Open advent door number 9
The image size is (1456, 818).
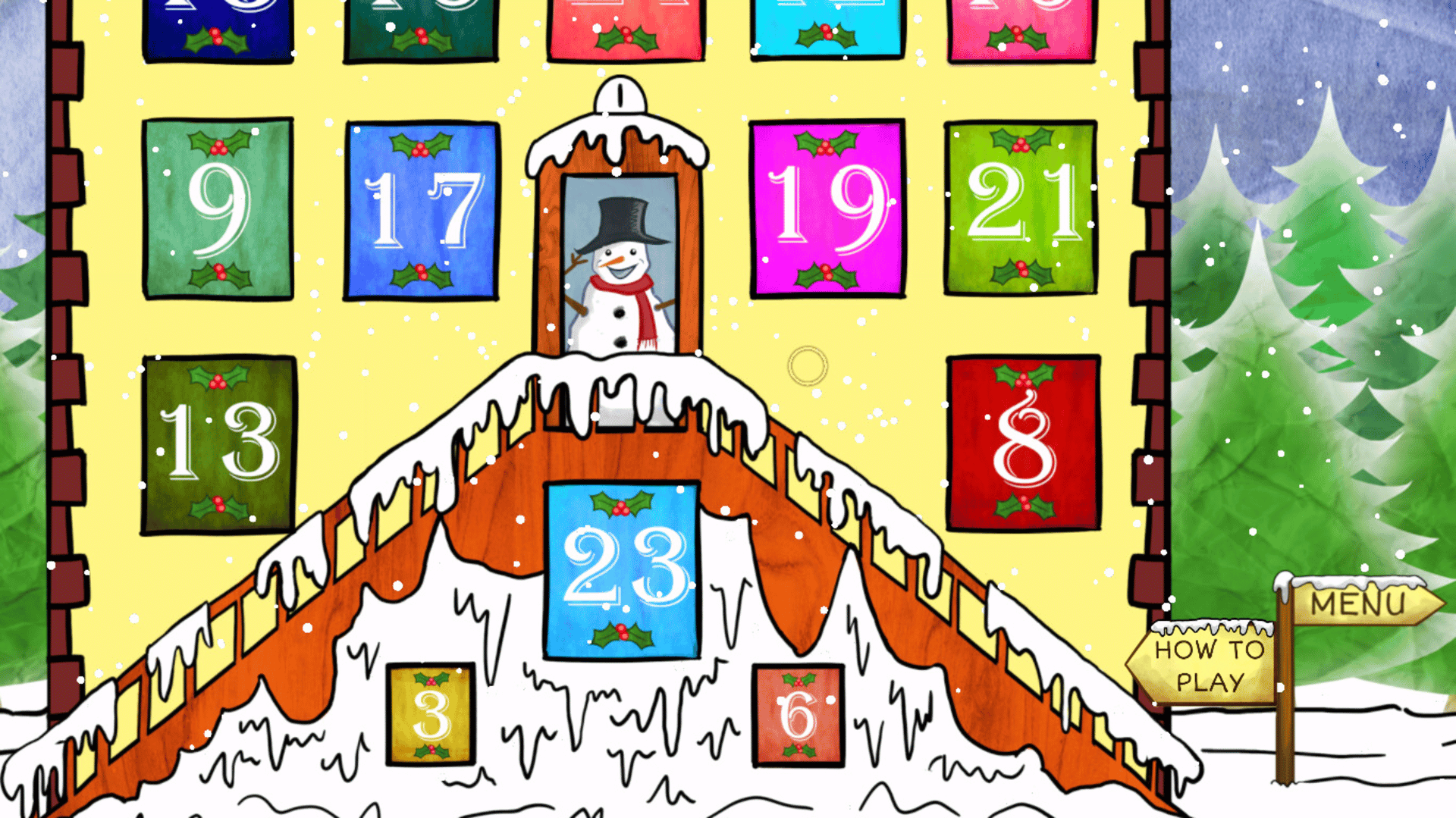[218, 208]
